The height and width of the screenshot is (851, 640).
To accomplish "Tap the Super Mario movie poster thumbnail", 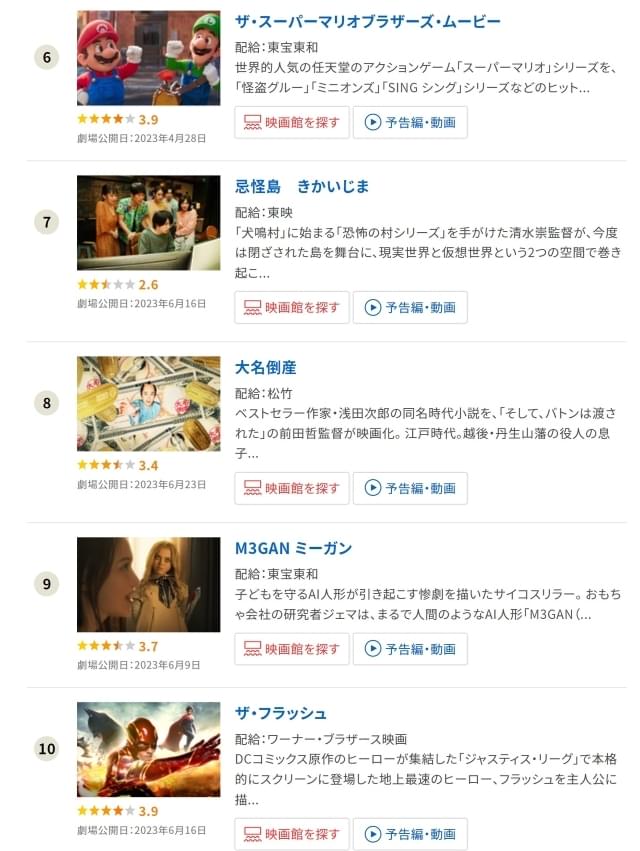I will (148, 58).
